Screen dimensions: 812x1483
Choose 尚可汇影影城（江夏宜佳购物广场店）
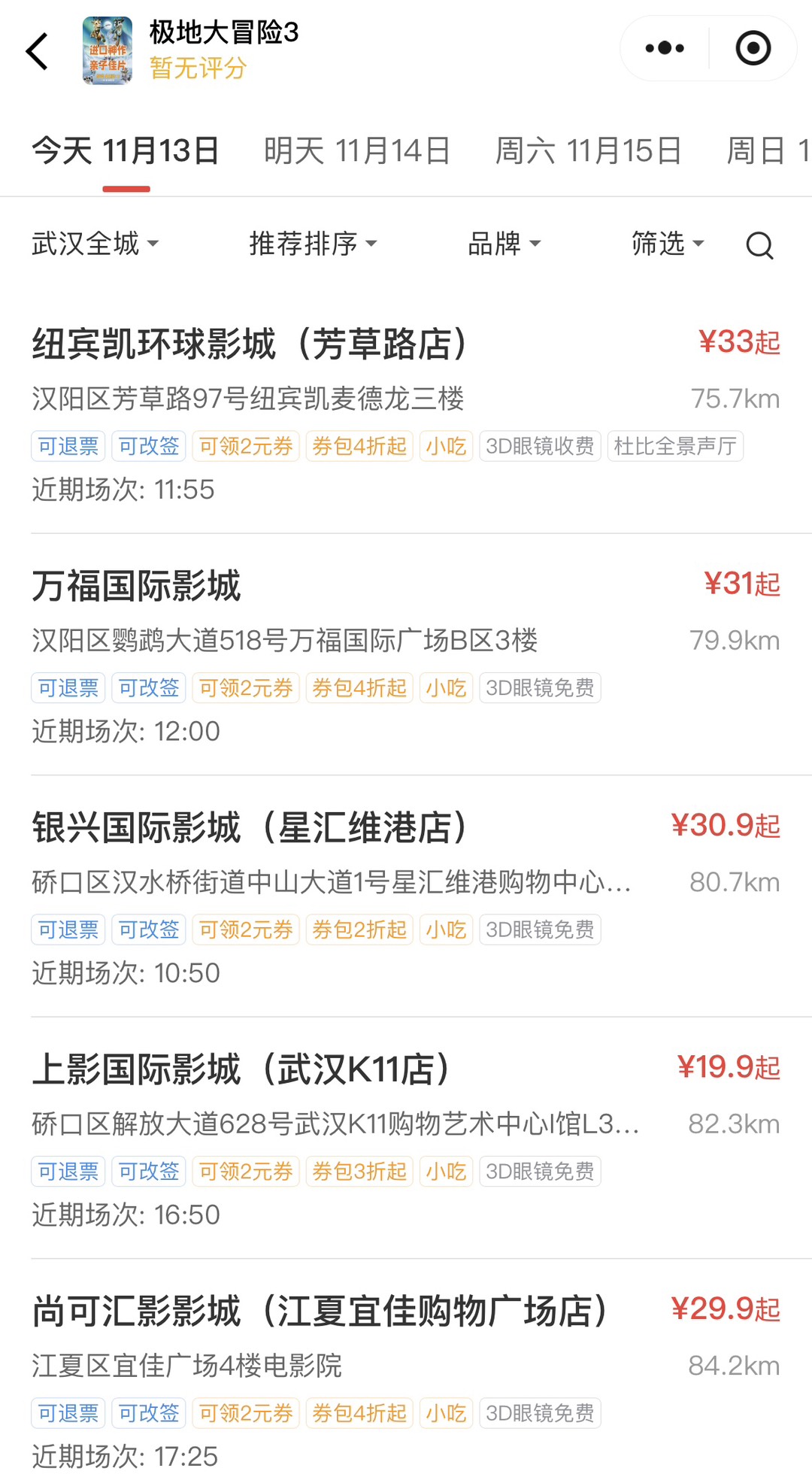[320, 1311]
